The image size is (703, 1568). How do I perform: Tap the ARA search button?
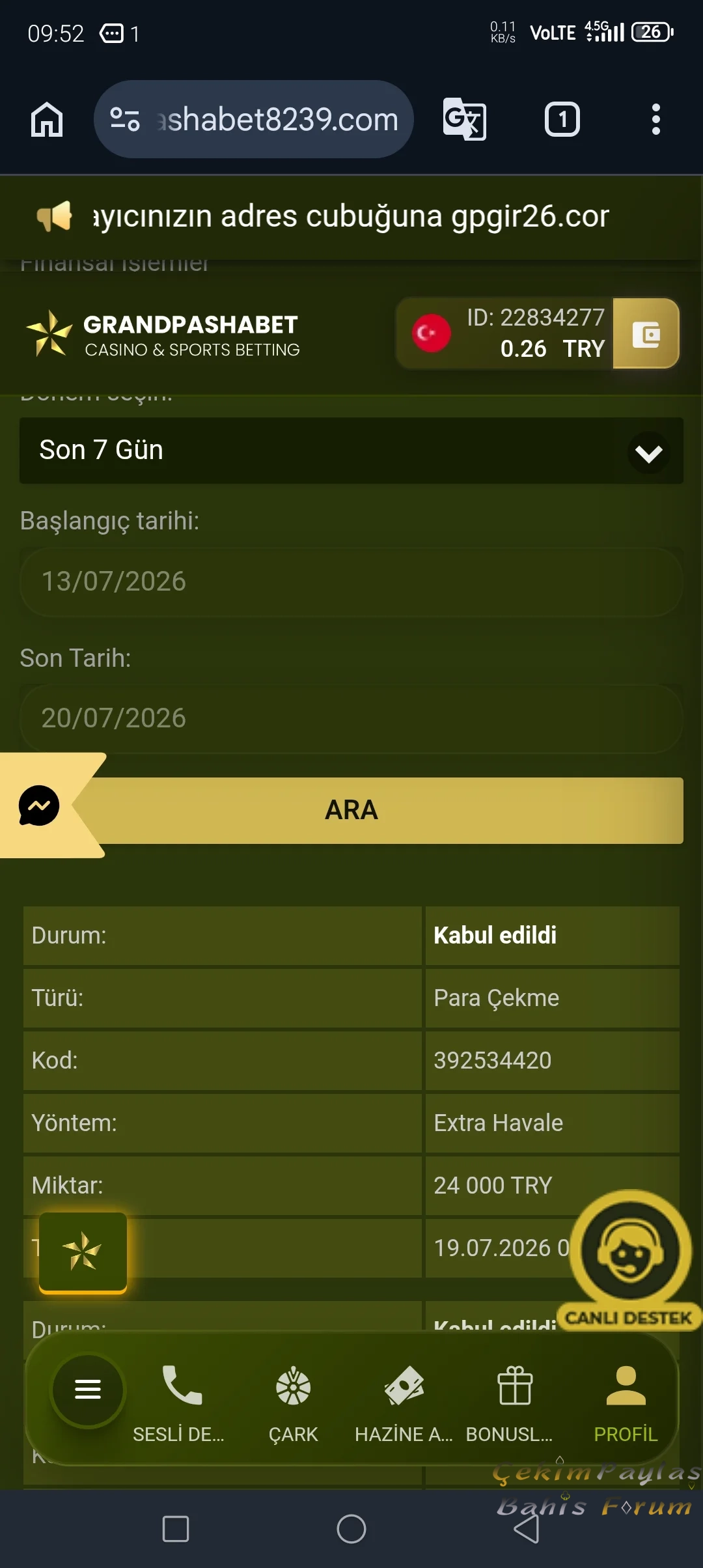click(x=378, y=810)
